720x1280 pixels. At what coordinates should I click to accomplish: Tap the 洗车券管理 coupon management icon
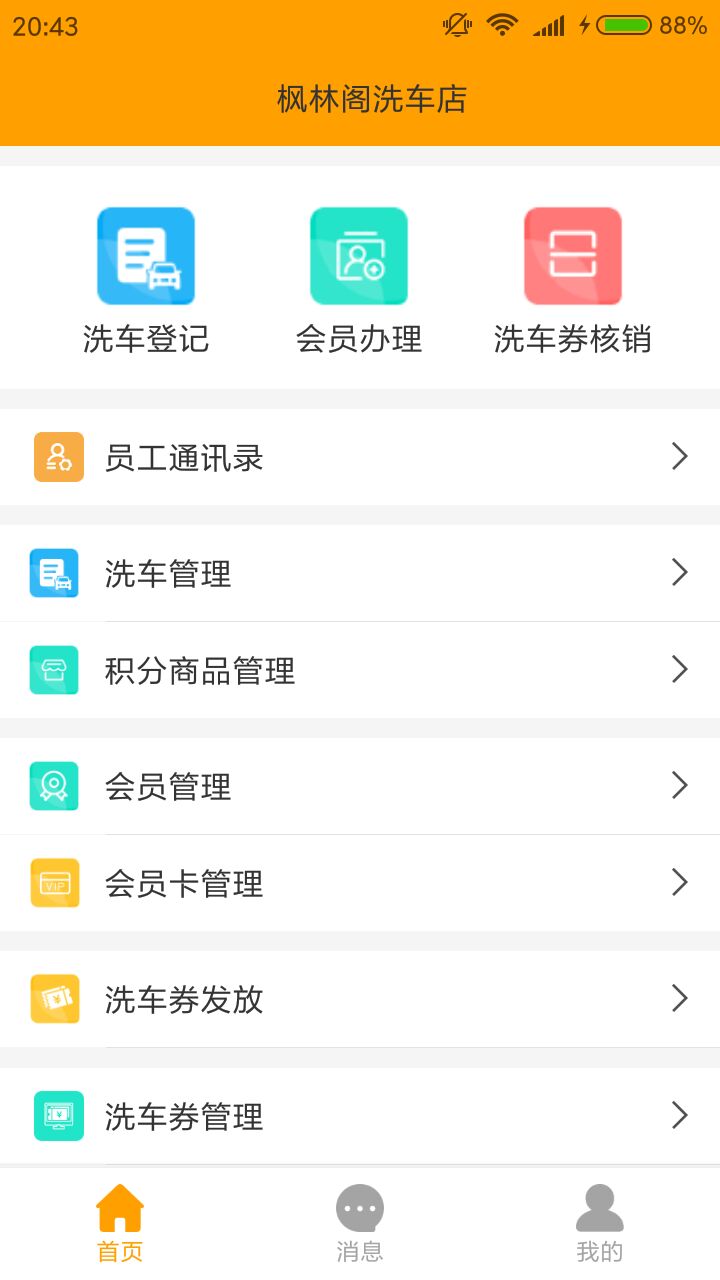coord(57,1116)
